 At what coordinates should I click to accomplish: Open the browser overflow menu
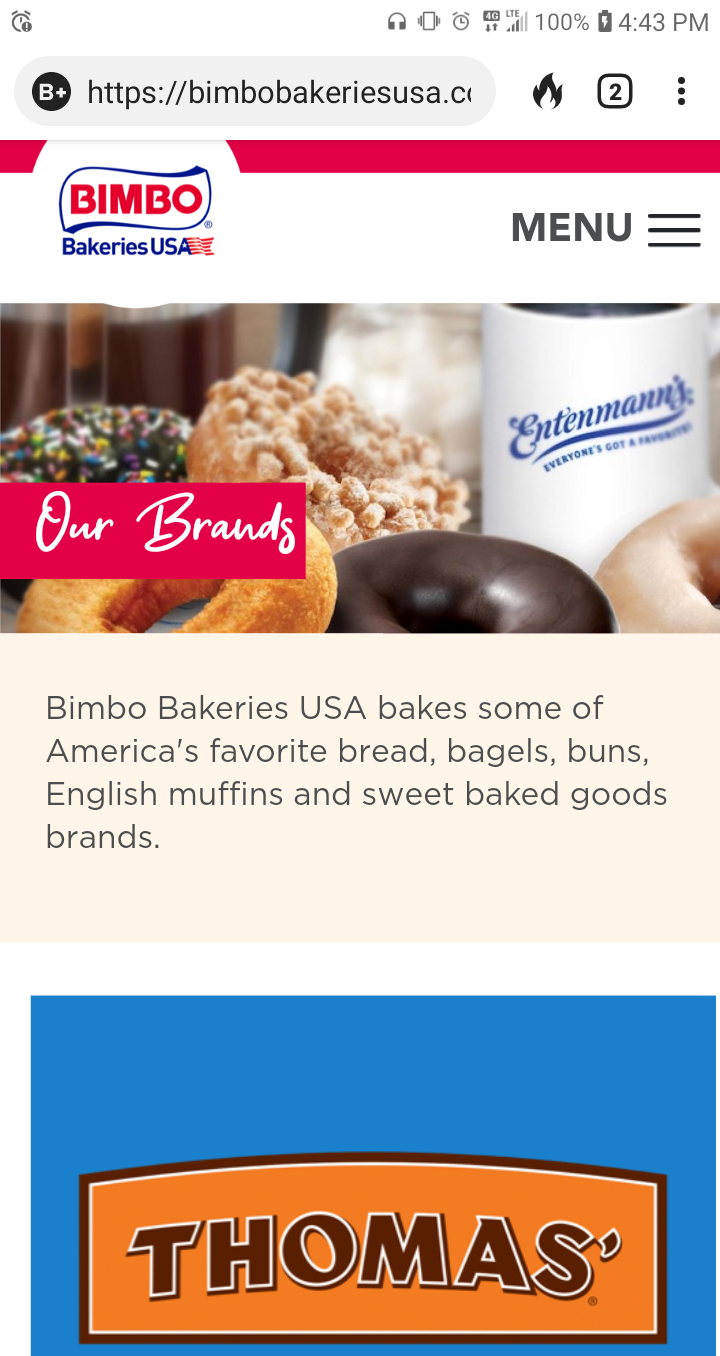pyautogui.click(x=681, y=92)
